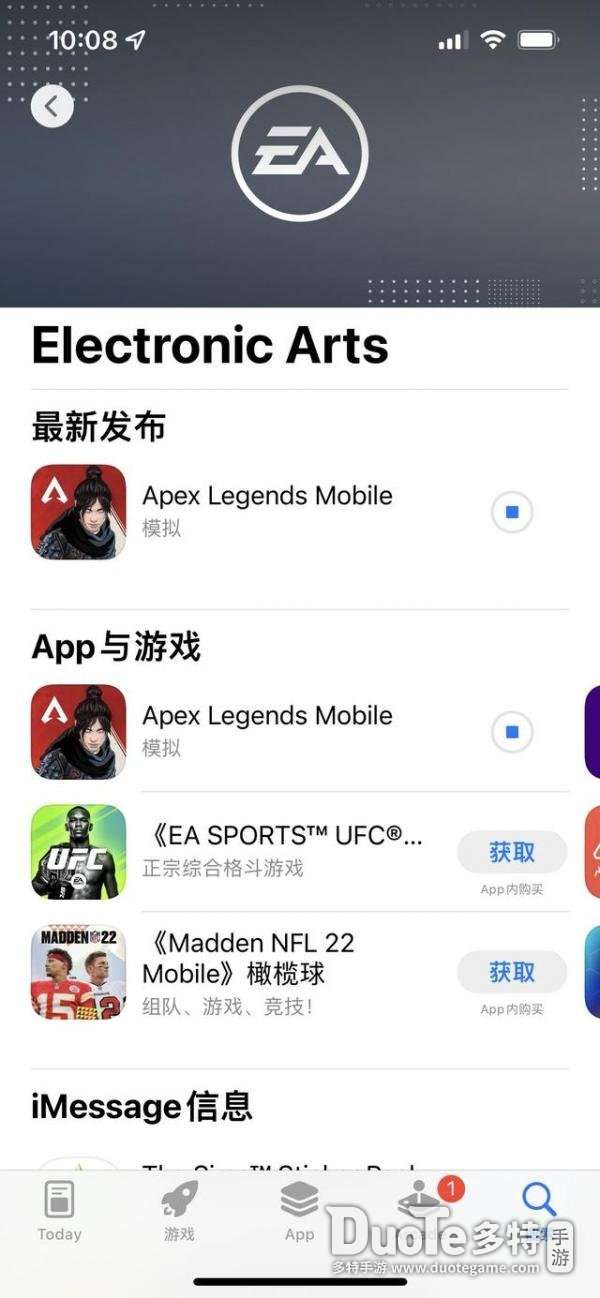Stop Apex Legends download under App与游戏

[x=512, y=732]
